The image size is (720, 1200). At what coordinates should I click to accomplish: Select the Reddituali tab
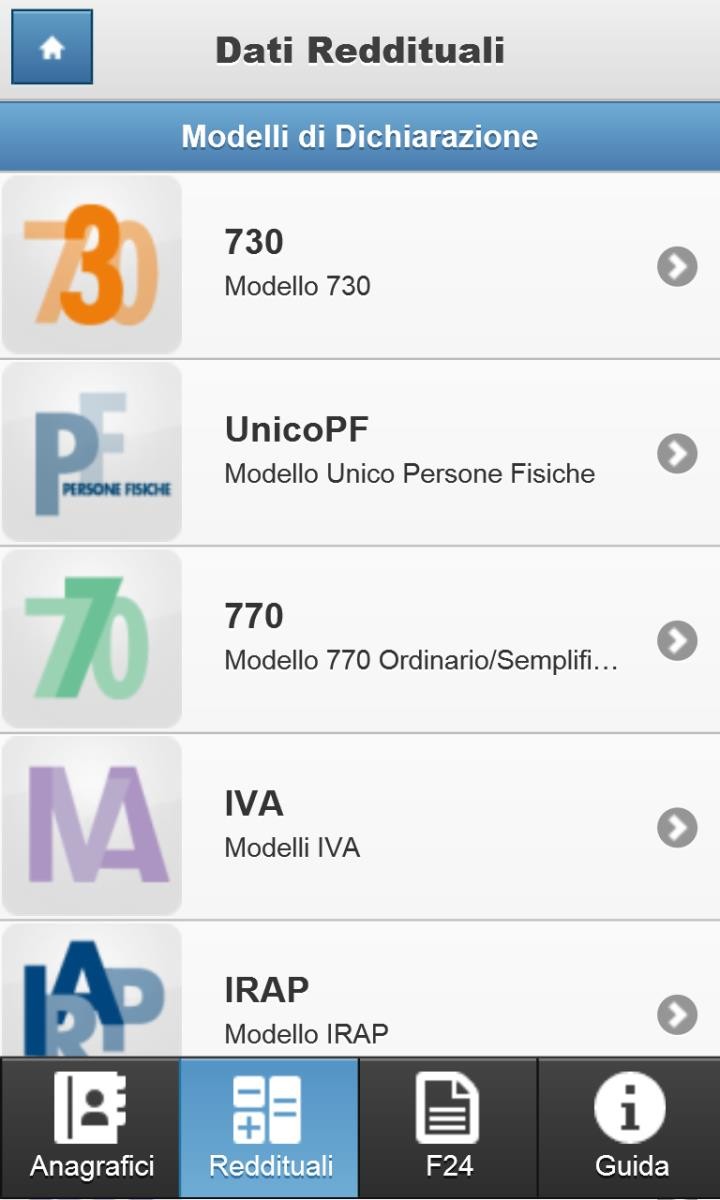[269, 1128]
